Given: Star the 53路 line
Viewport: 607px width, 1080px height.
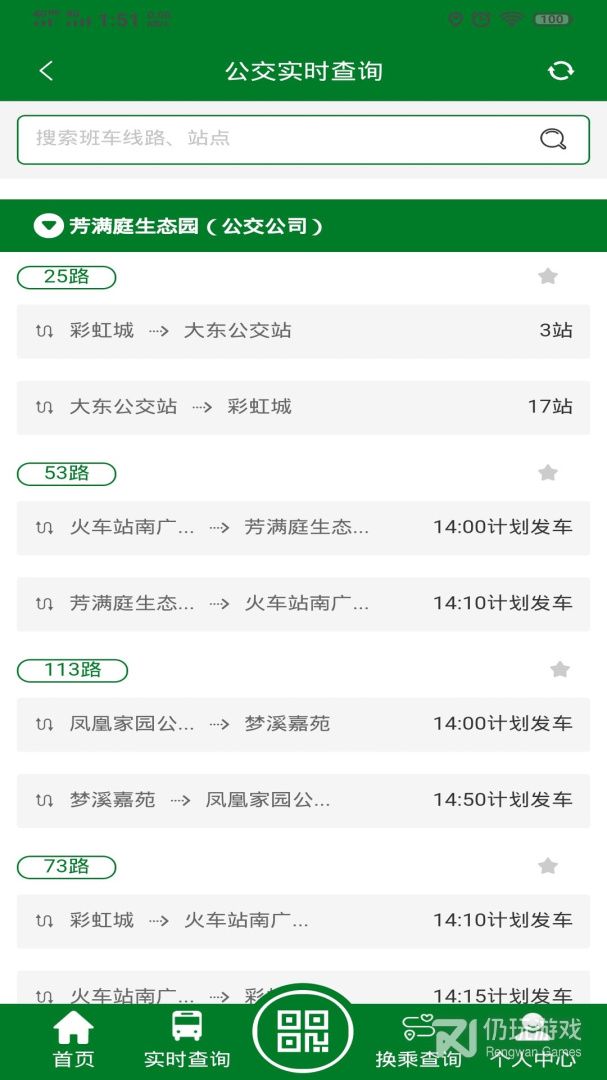Looking at the screenshot, I should coord(548,473).
